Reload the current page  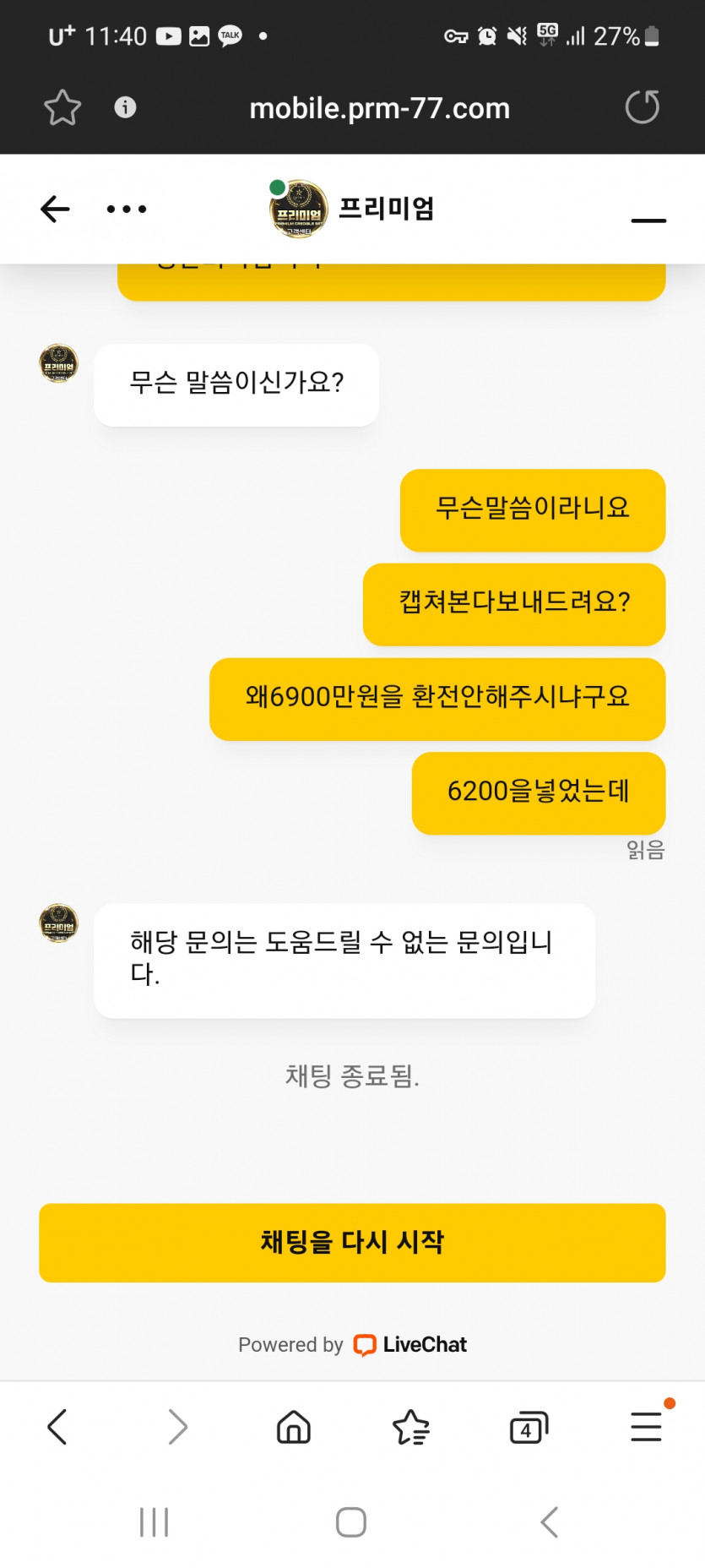coord(642,107)
